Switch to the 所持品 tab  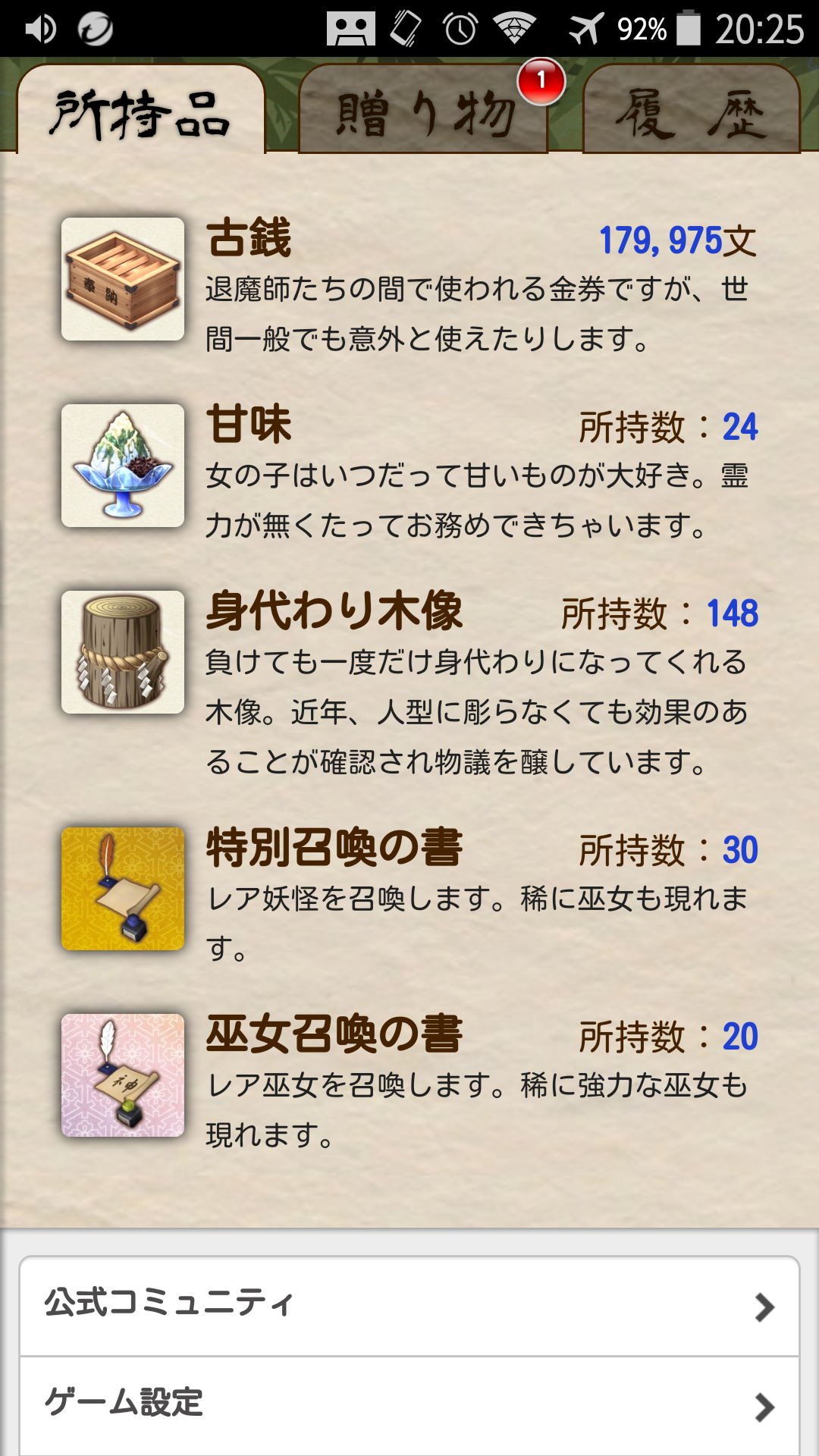tap(141, 112)
